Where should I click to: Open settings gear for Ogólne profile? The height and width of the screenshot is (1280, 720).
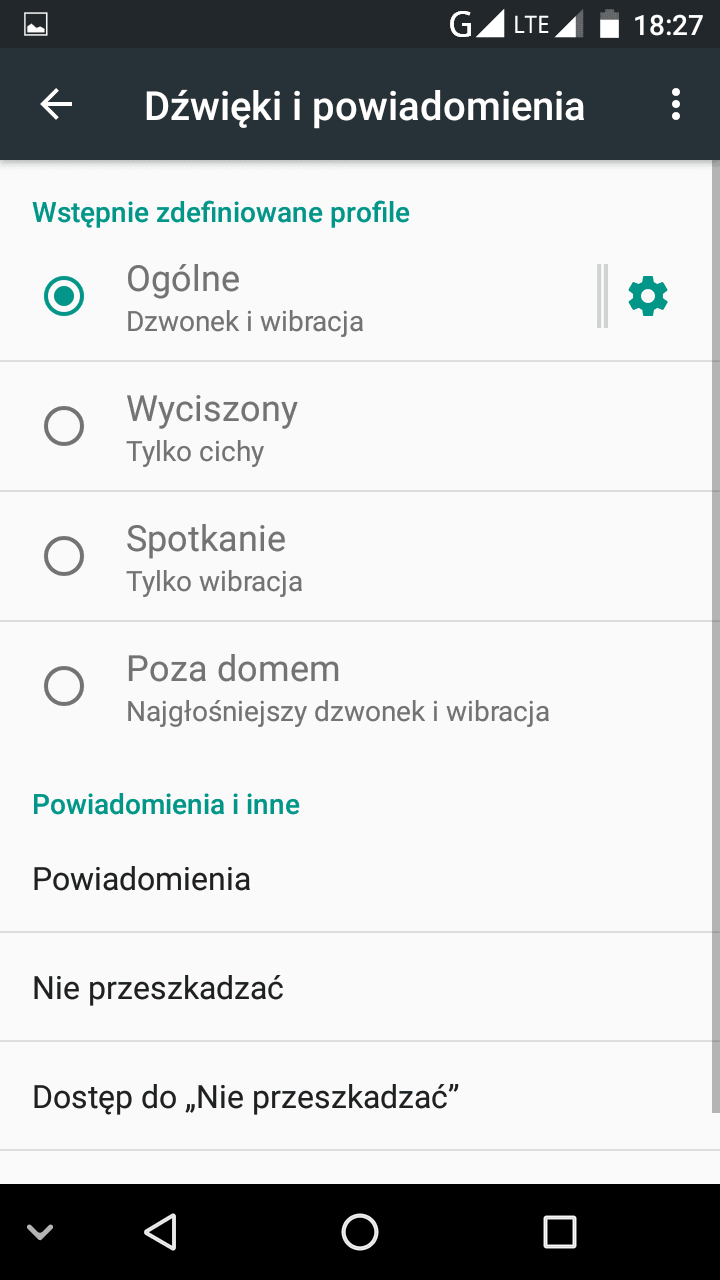(x=648, y=296)
